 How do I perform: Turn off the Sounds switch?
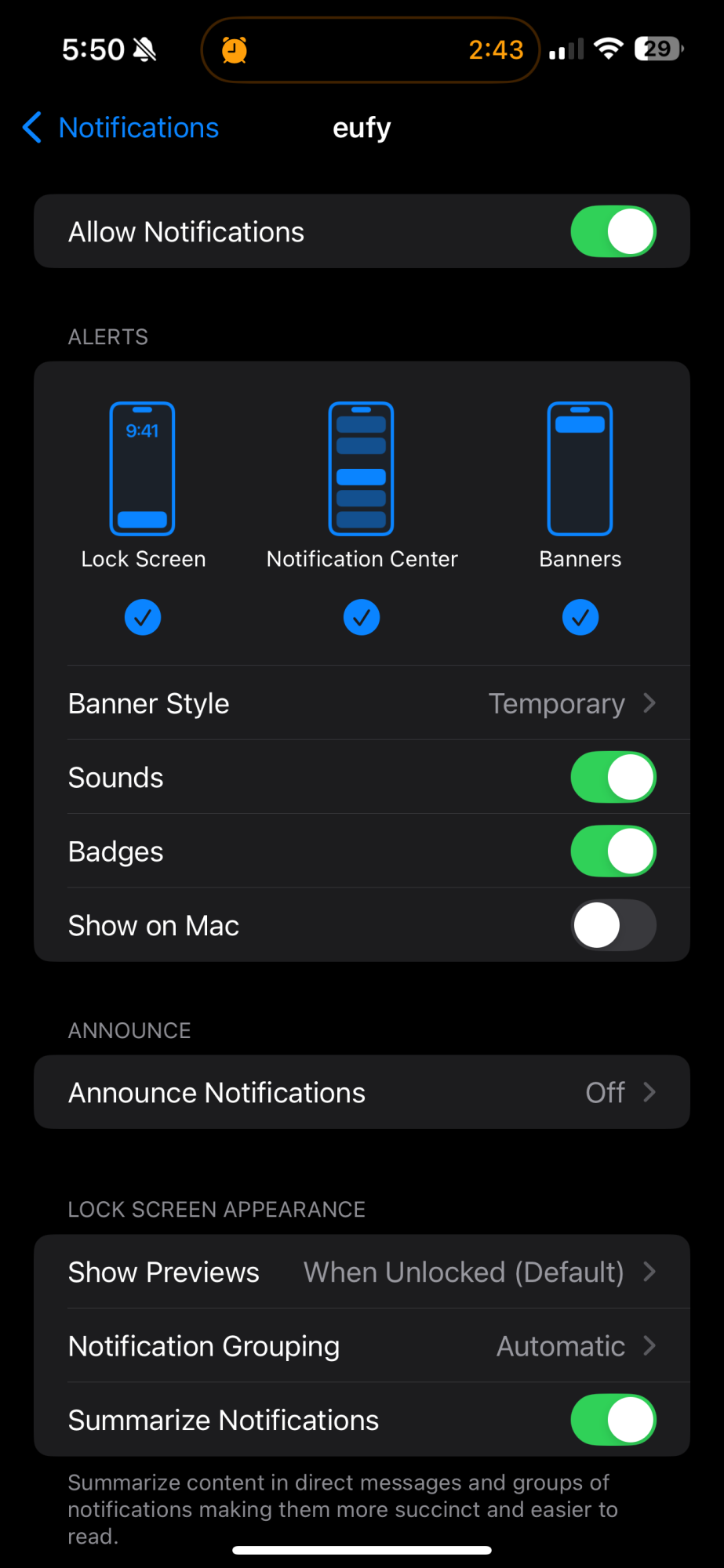click(x=613, y=778)
